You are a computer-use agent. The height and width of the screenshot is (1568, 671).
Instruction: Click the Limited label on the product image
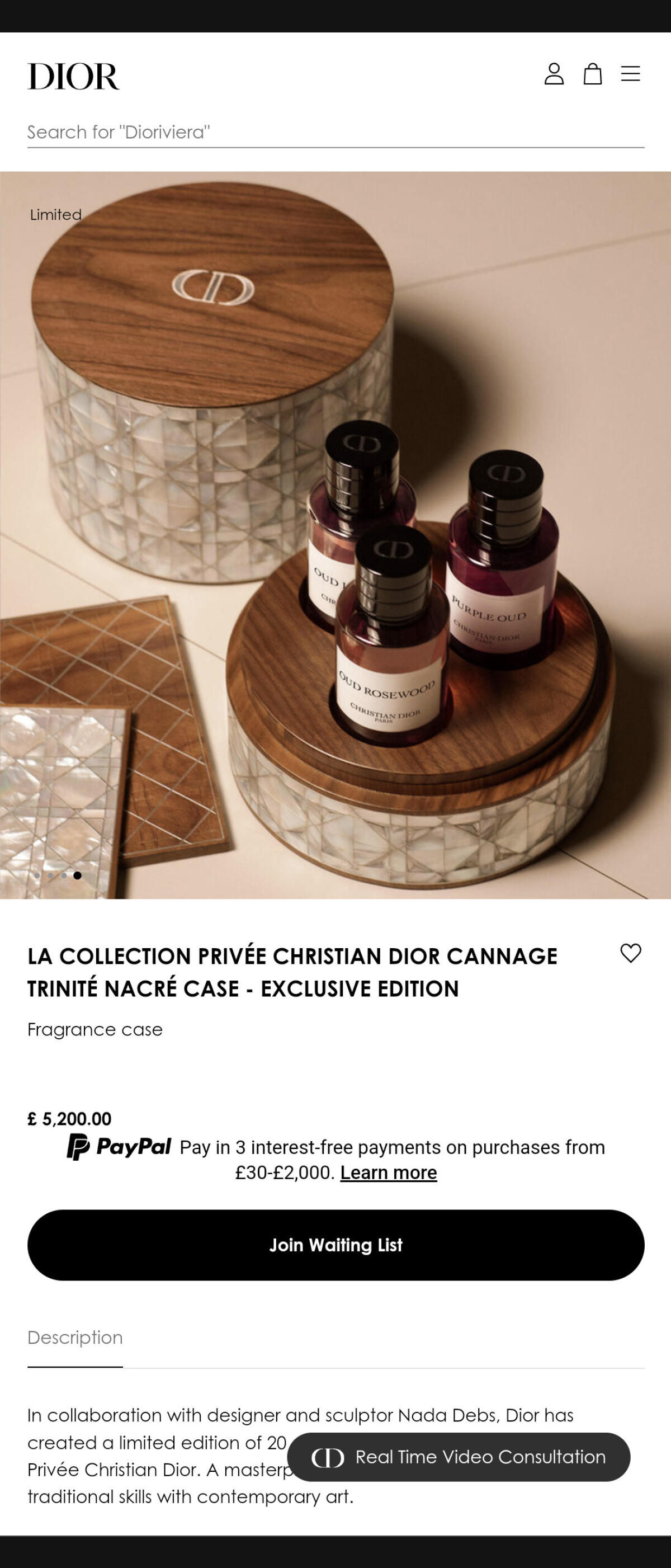pyautogui.click(x=56, y=214)
